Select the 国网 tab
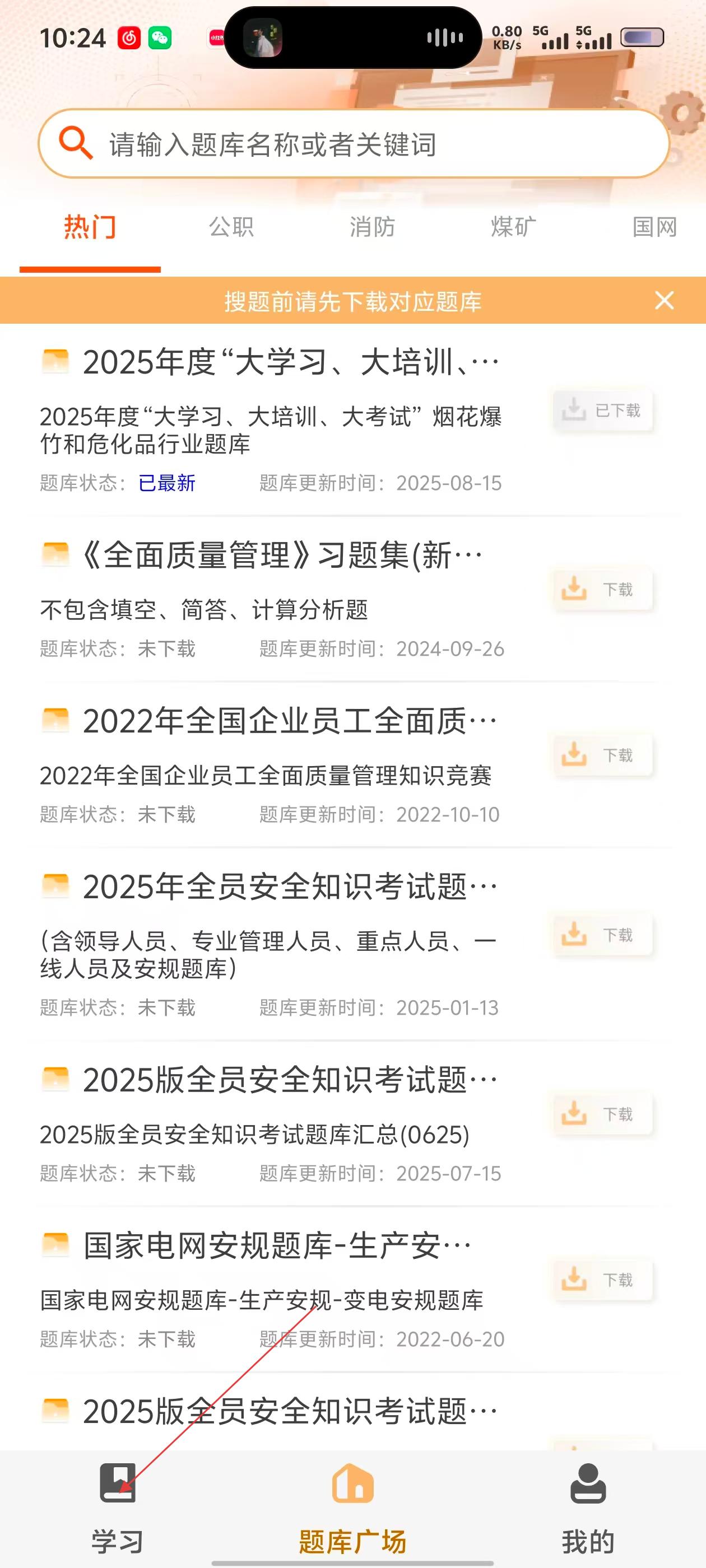 (x=655, y=227)
